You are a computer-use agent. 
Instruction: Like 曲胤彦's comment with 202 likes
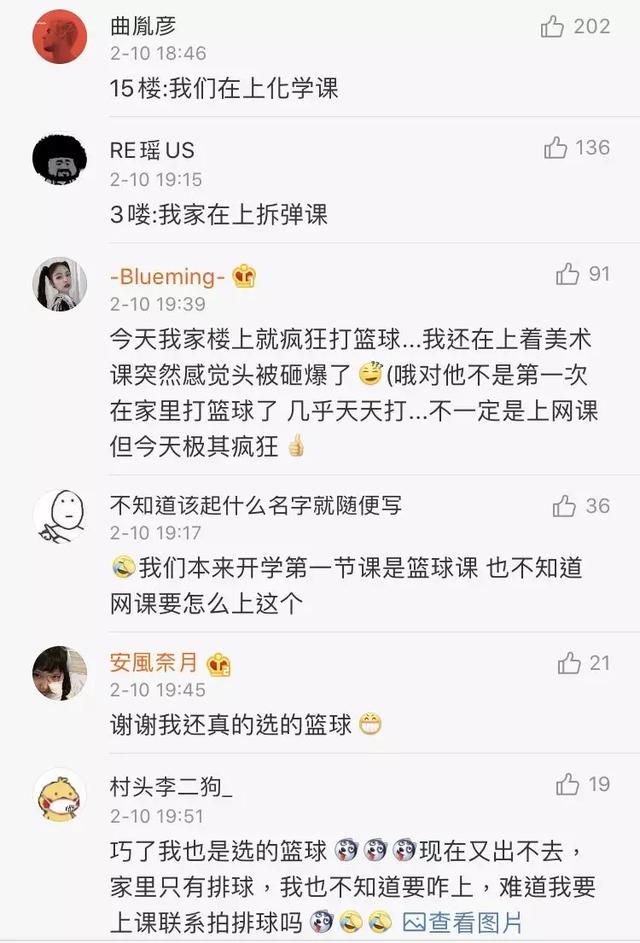pos(553,27)
